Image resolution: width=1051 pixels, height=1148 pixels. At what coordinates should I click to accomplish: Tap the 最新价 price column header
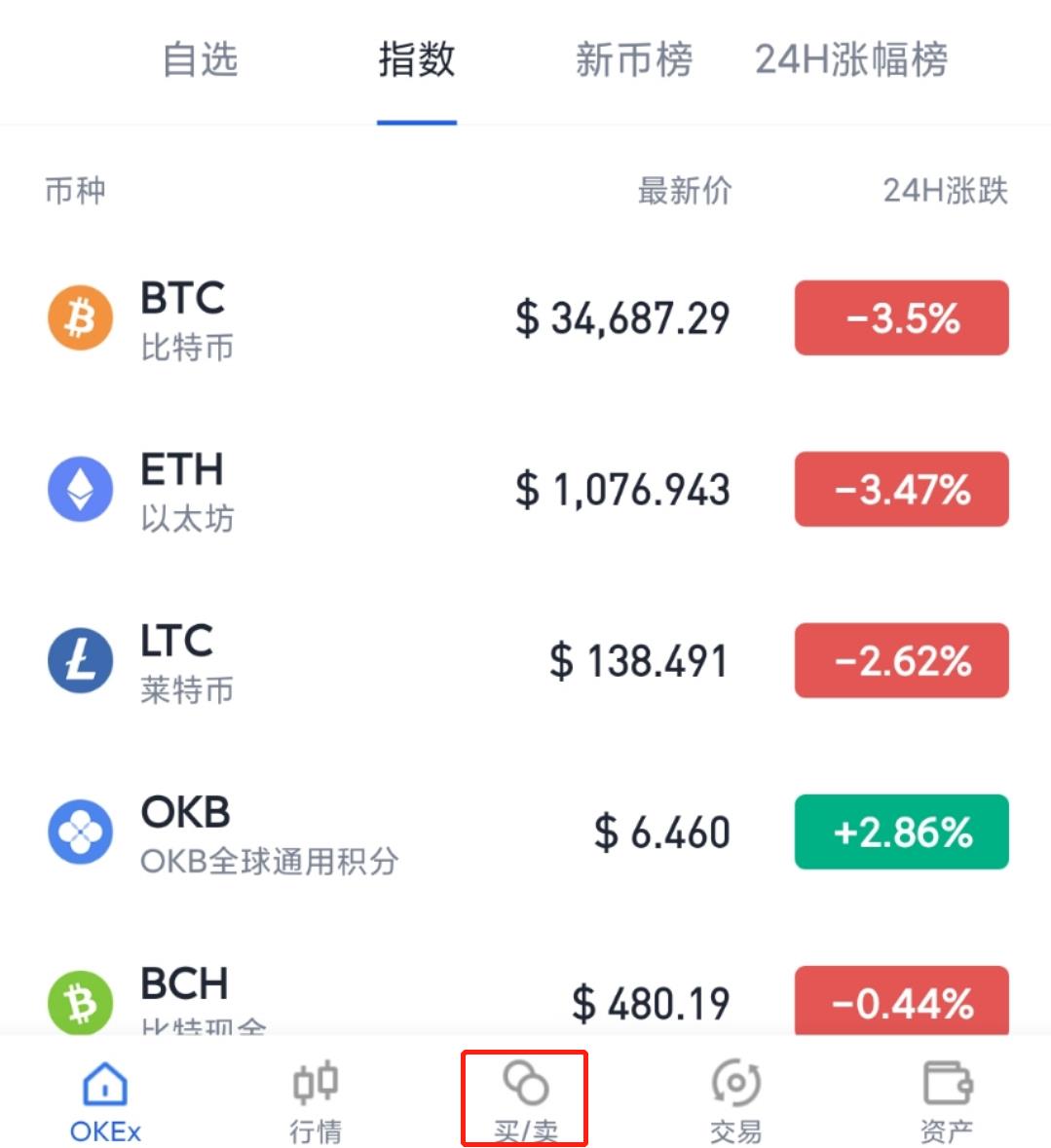(x=684, y=191)
